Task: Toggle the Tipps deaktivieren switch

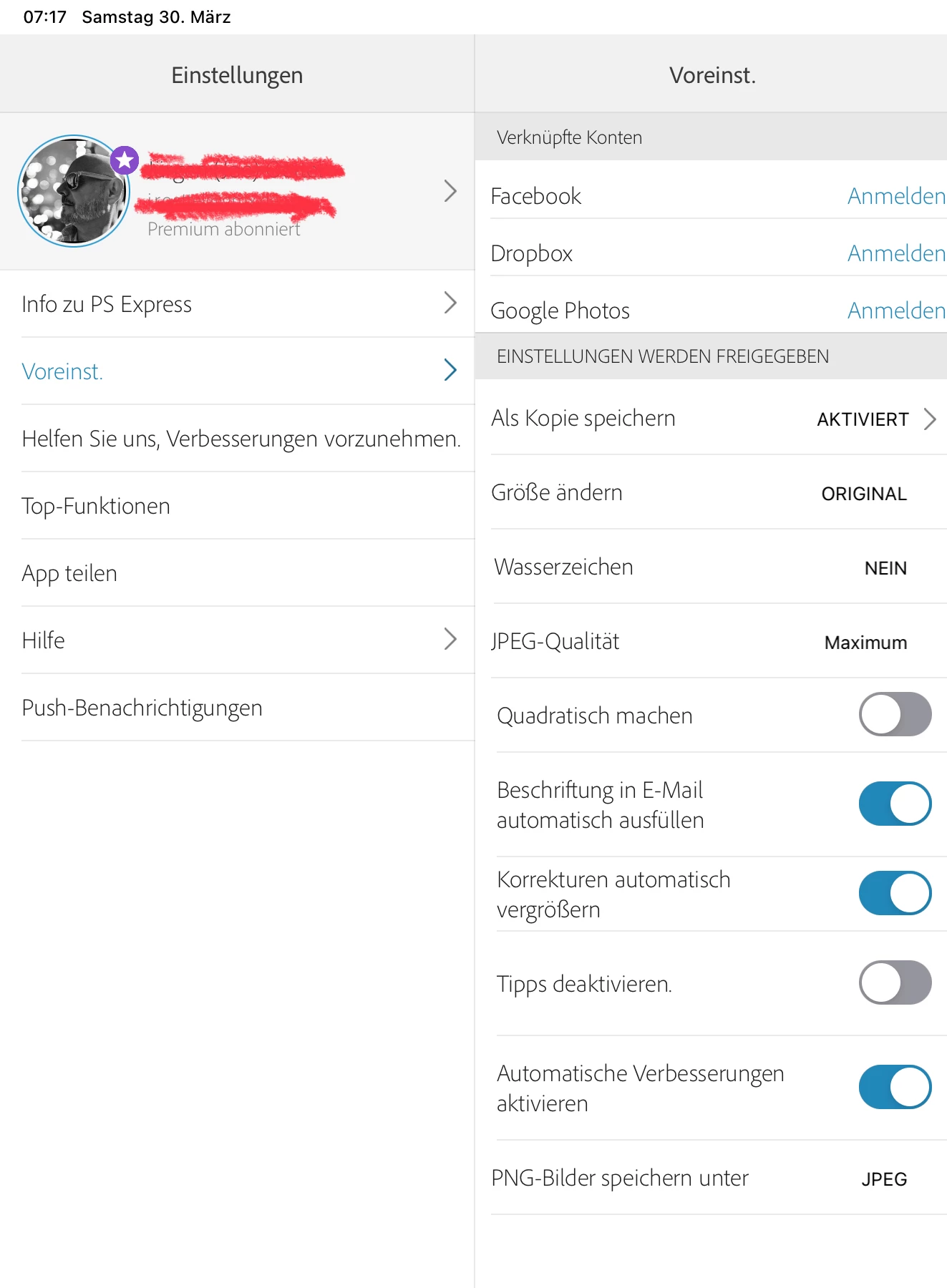Action: coord(895,982)
